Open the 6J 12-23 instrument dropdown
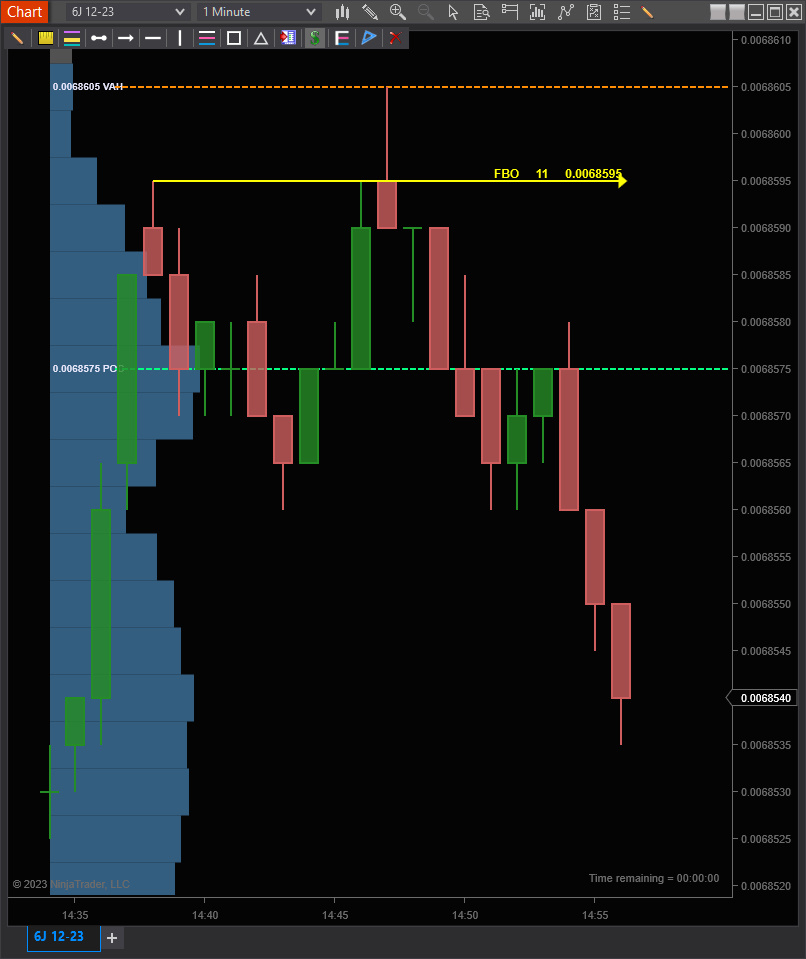The height and width of the screenshot is (959, 806). pos(127,12)
